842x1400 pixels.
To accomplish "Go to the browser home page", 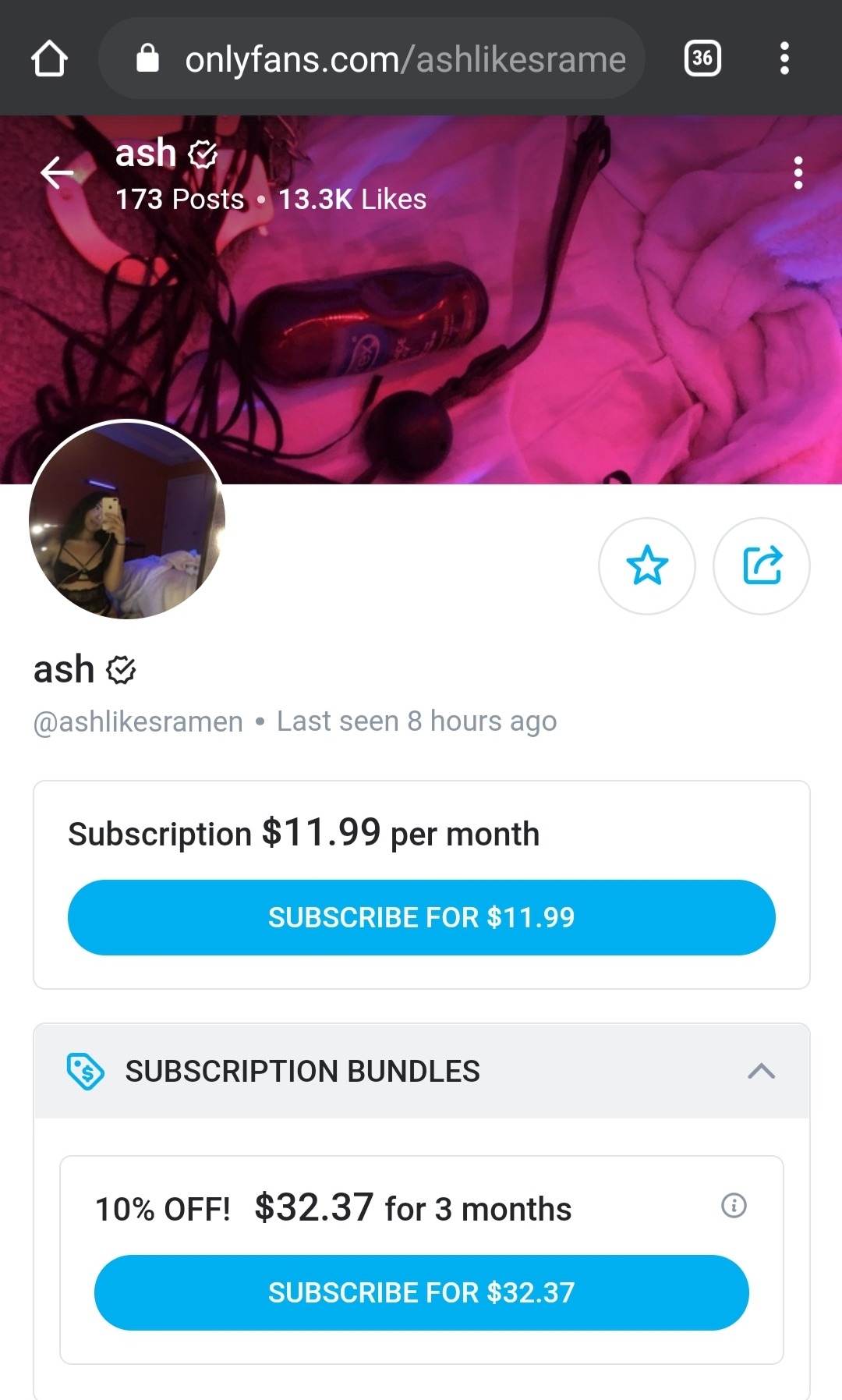I will pyautogui.click(x=49, y=58).
